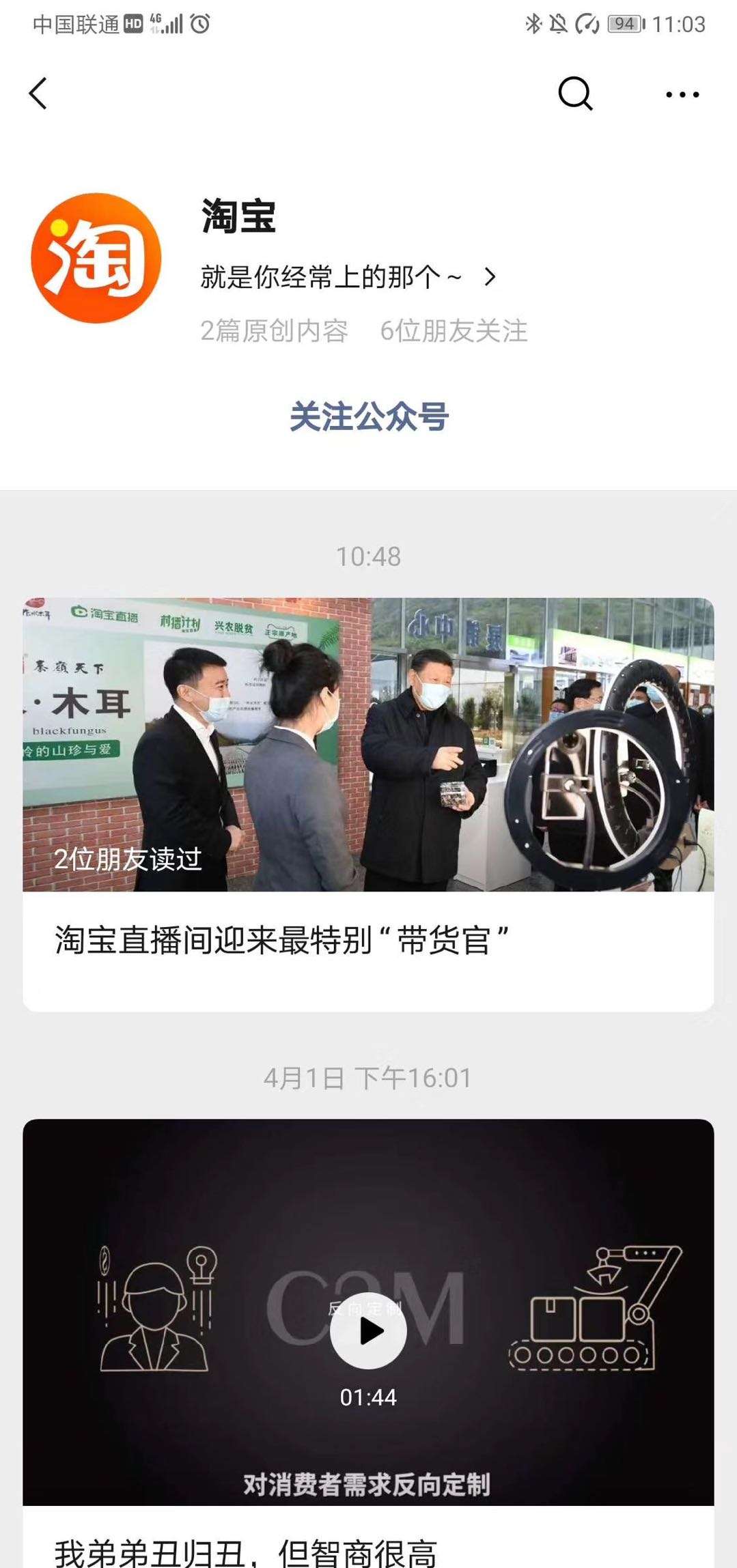The height and width of the screenshot is (1568, 737).
Task: Go back using the top-left arrow
Action: tap(38, 94)
